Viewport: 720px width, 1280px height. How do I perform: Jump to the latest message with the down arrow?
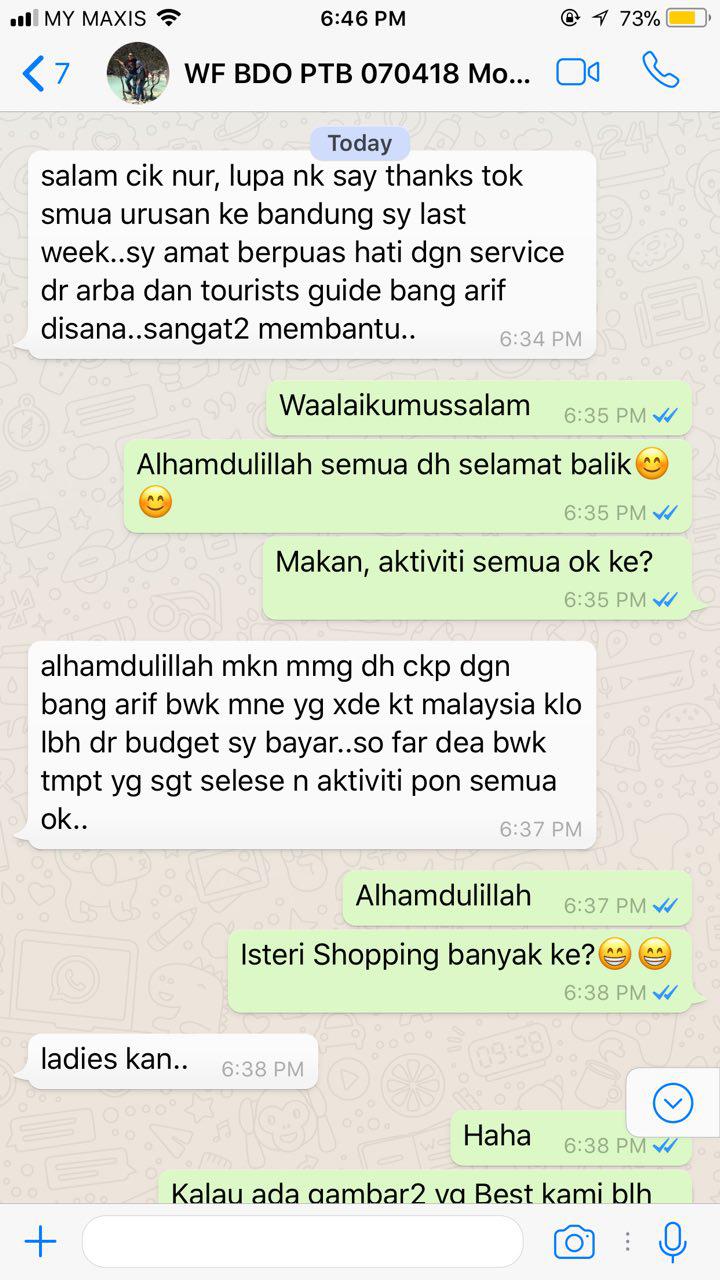[x=673, y=1103]
